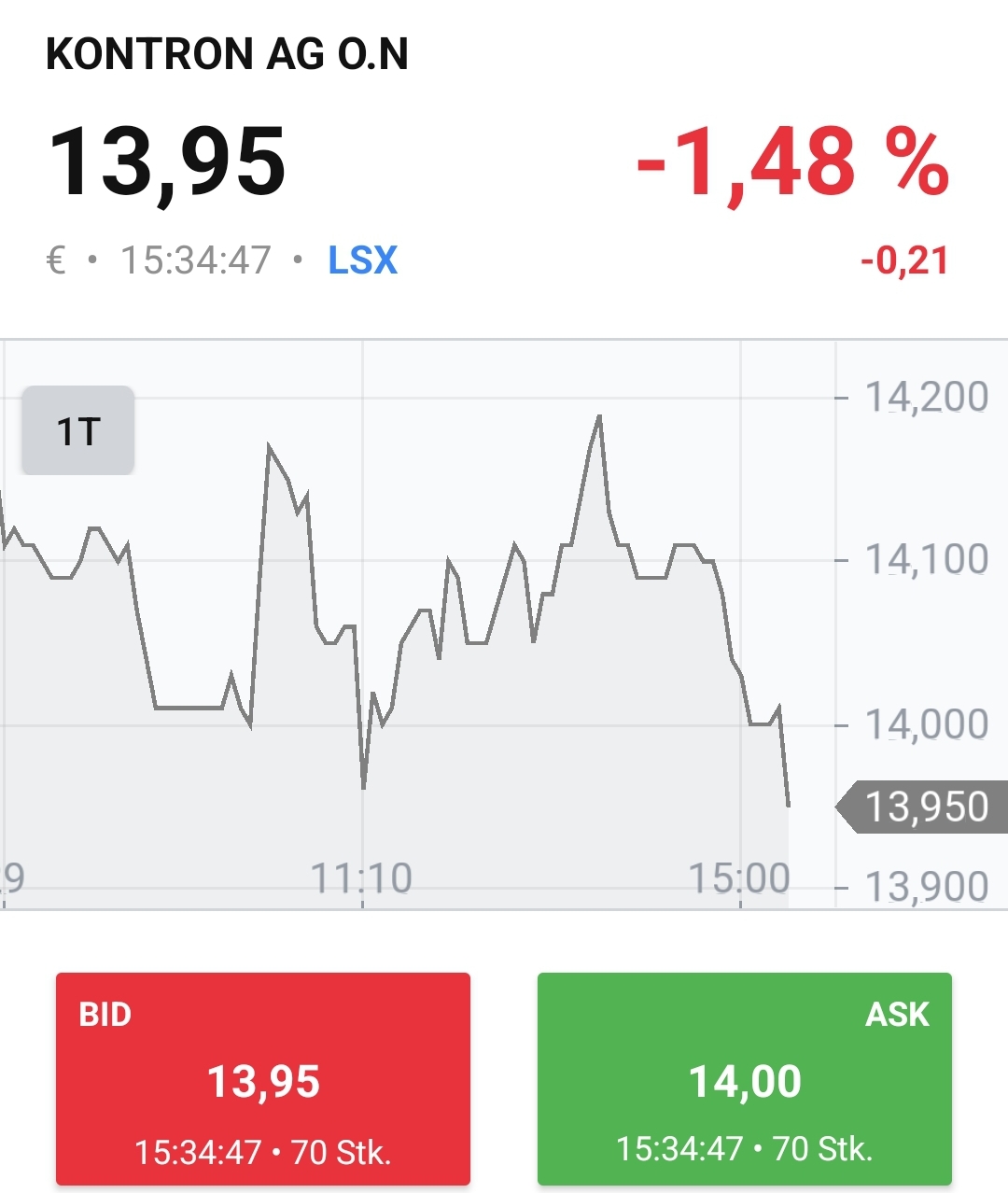
Task: Select the 14,200 axis label
Action: click(x=928, y=396)
